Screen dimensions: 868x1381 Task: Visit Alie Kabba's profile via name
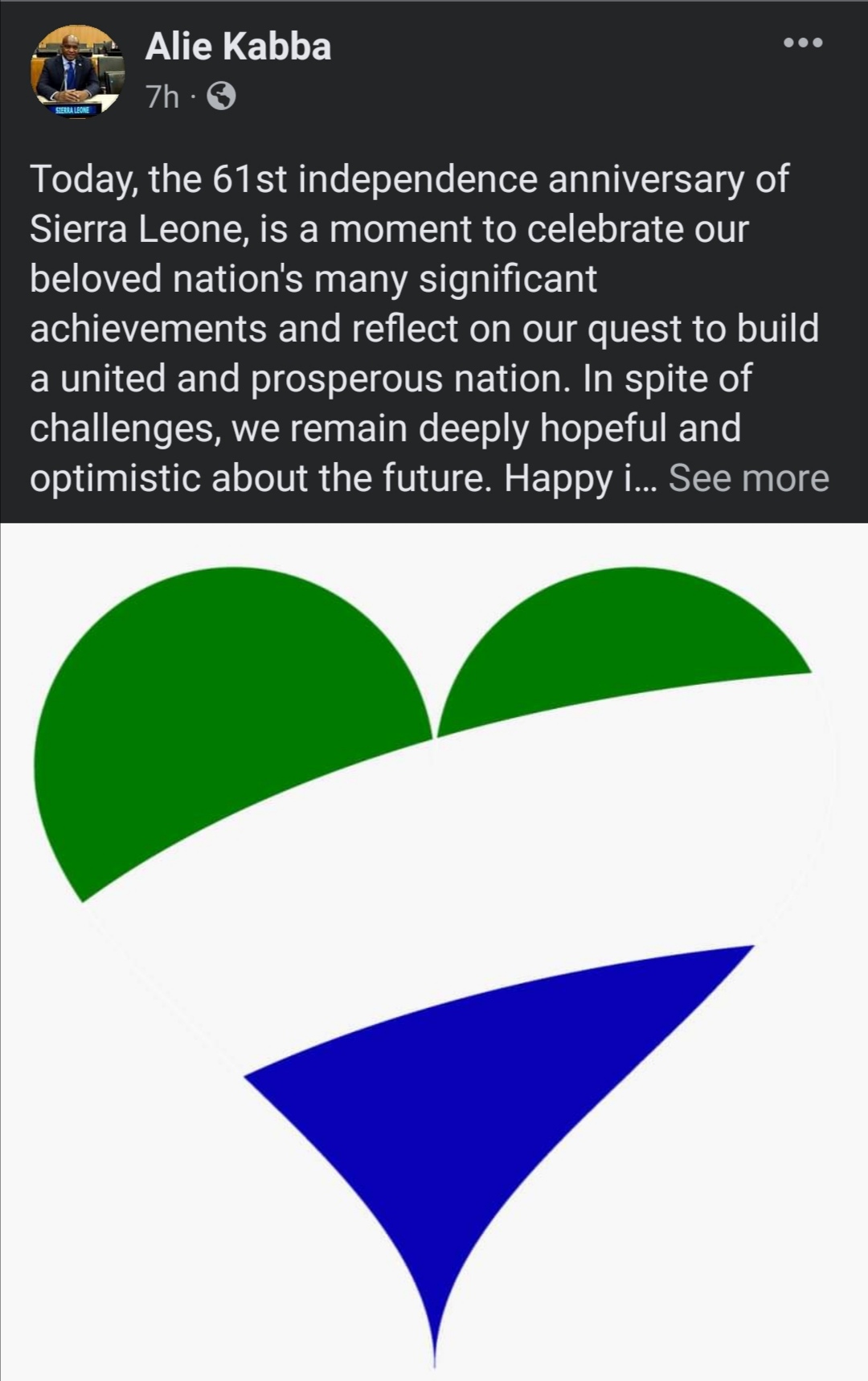click(238, 47)
